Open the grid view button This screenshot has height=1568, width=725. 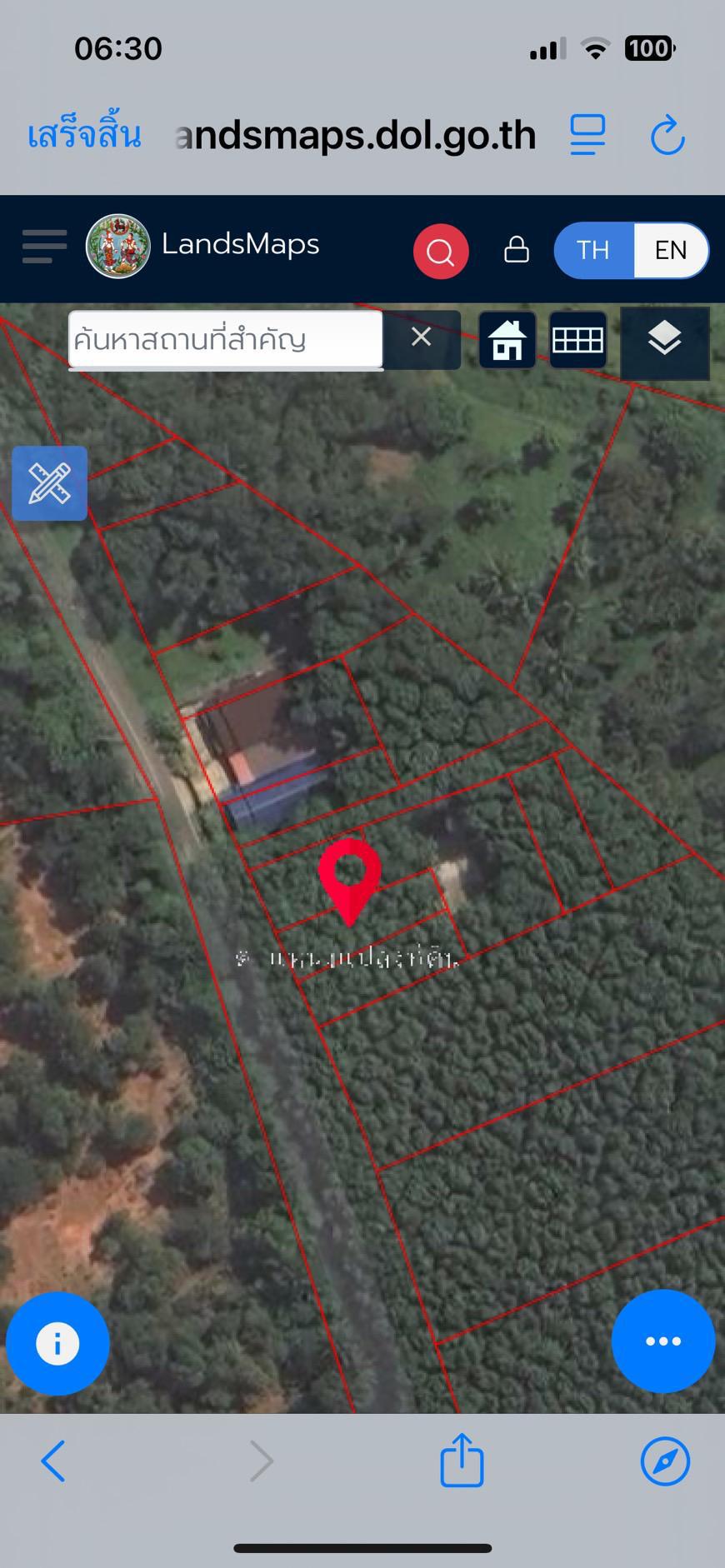tap(578, 340)
